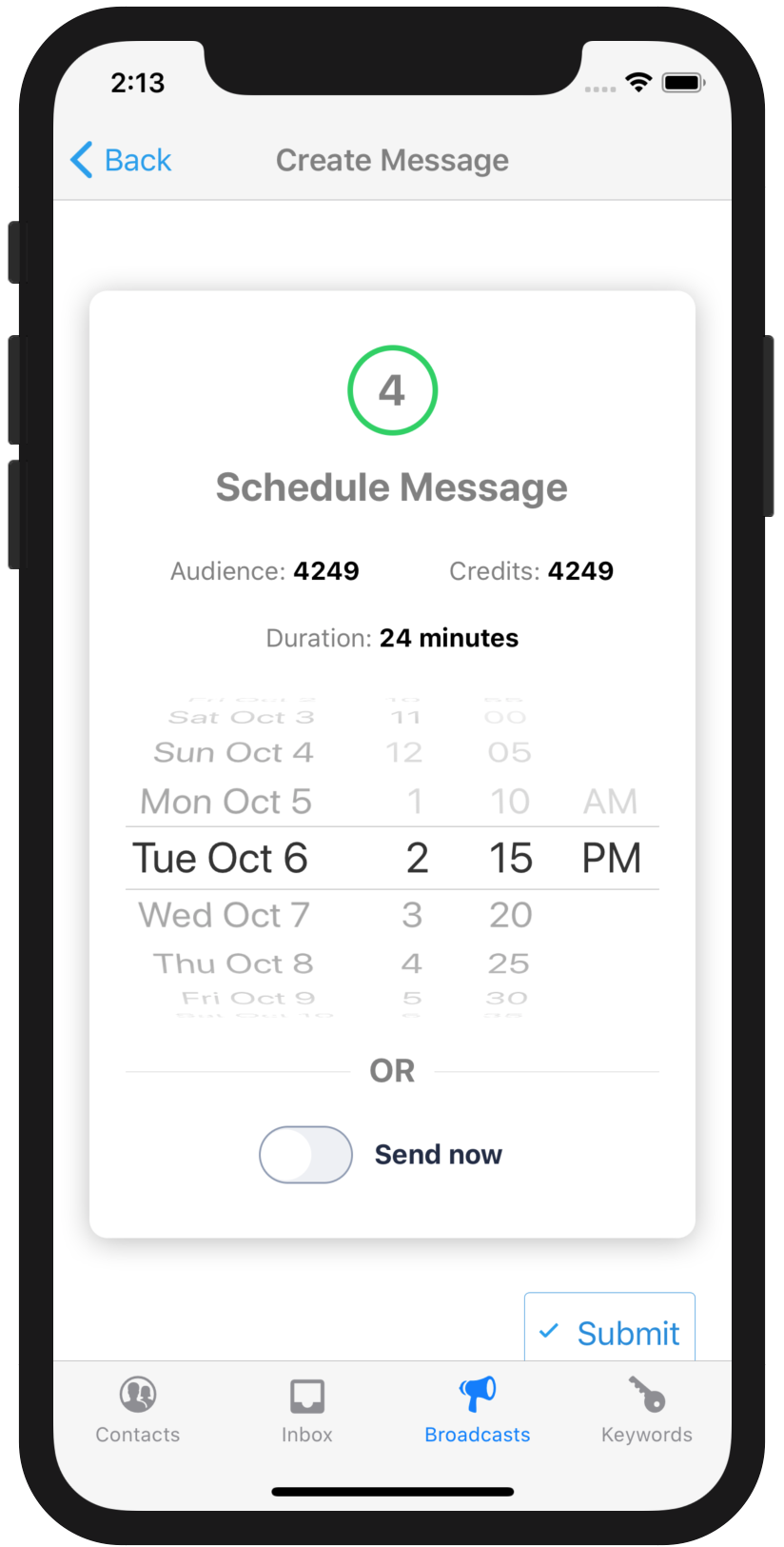Open the Broadcasts megaphone icon
Viewport: 784px width, 1547px height.
[x=477, y=1395]
